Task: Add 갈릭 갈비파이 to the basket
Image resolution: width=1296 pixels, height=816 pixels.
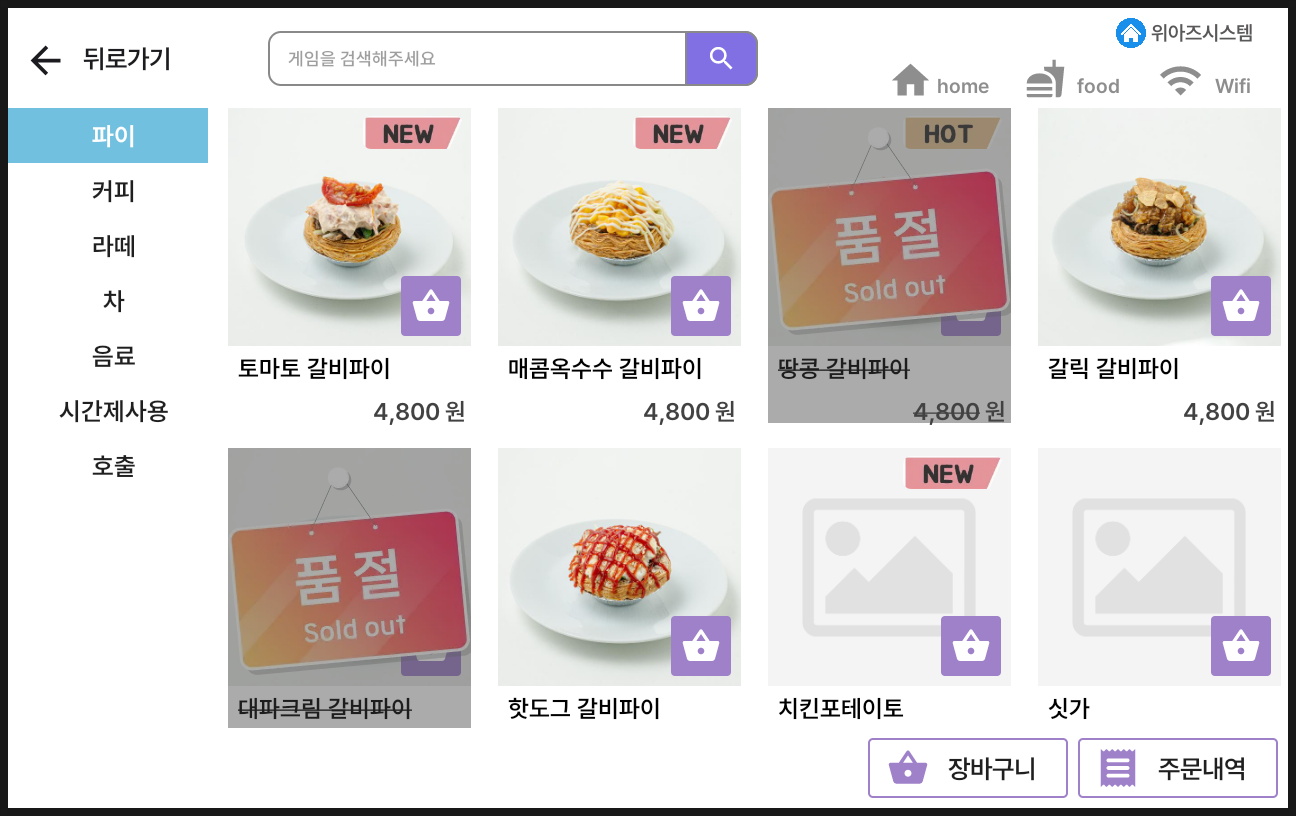Action: click(1241, 306)
